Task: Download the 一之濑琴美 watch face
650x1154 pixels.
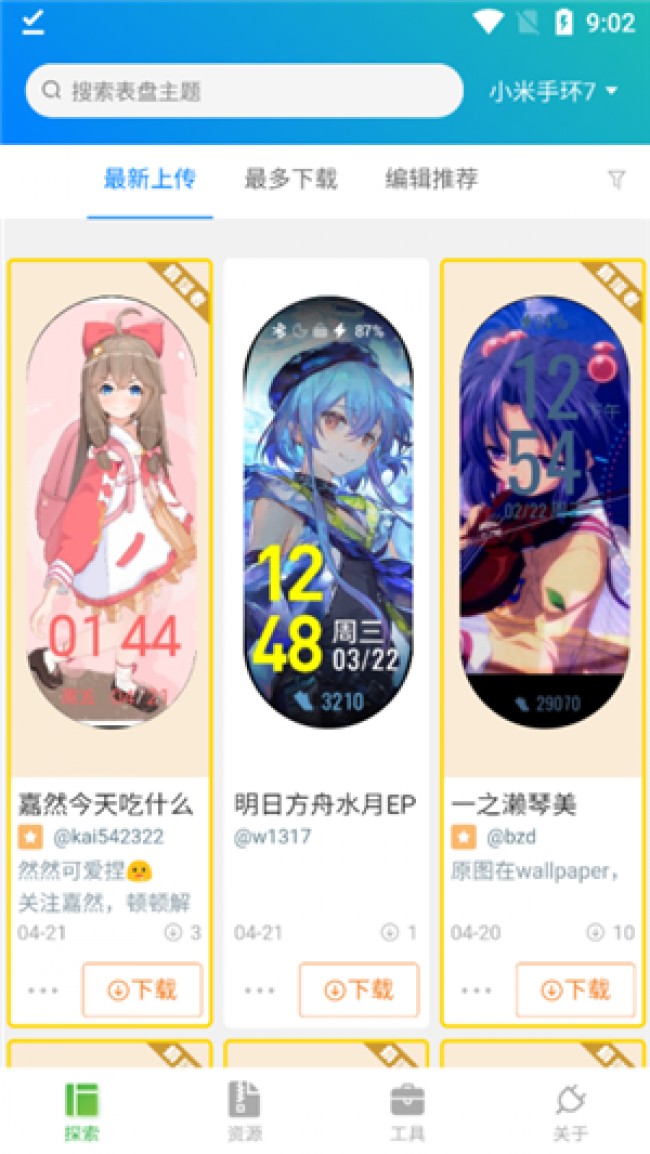Action: point(575,990)
